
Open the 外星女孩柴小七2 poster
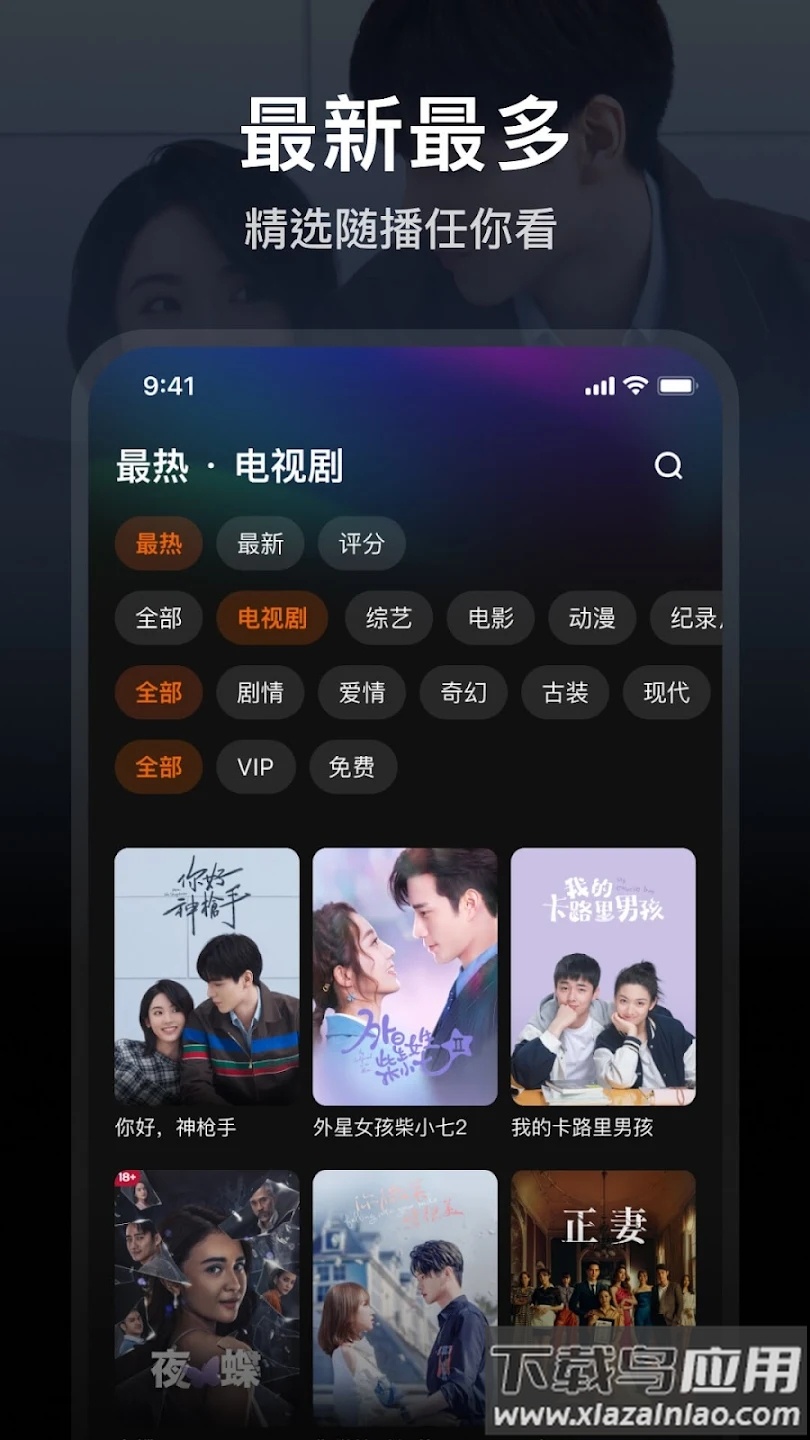(x=404, y=977)
